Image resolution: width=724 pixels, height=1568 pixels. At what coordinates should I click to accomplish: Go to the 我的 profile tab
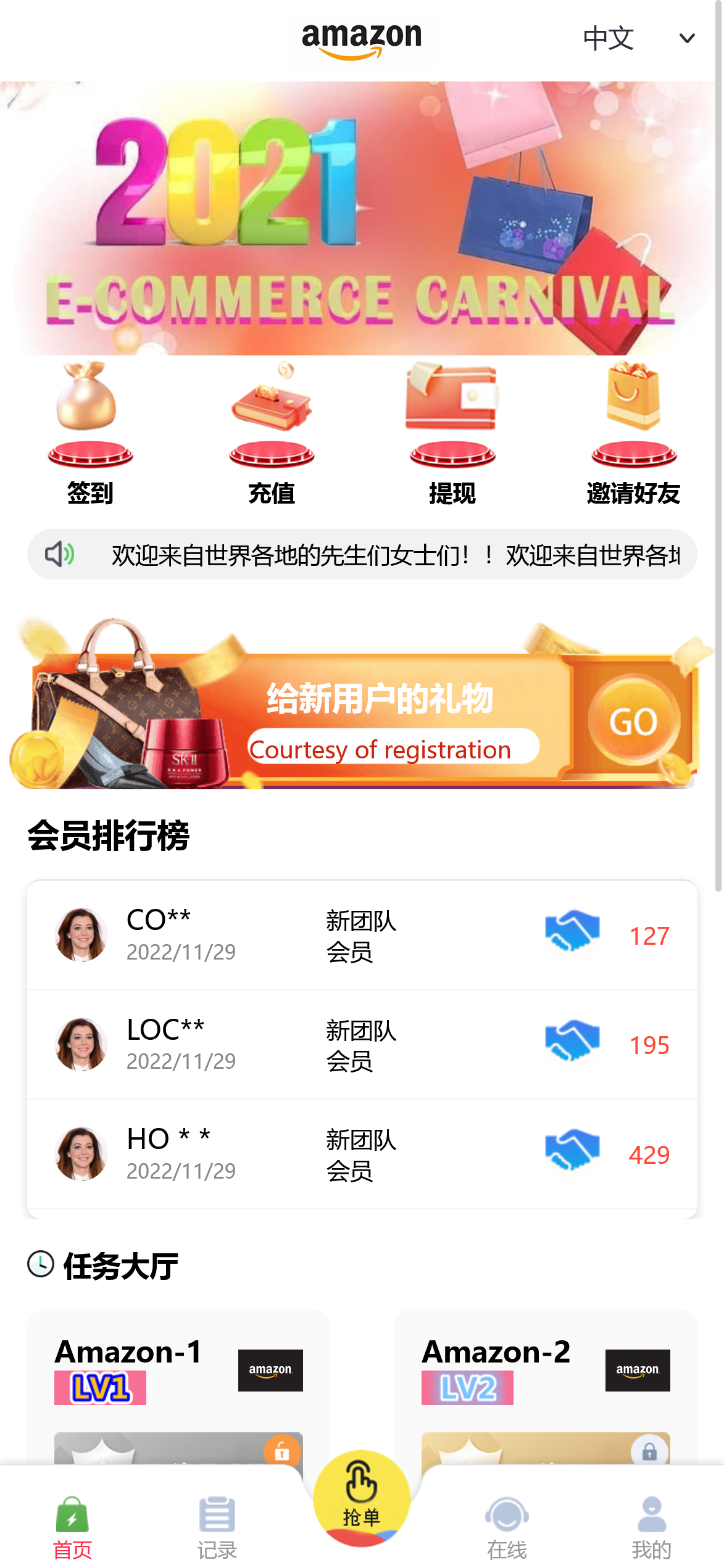(x=651, y=1527)
